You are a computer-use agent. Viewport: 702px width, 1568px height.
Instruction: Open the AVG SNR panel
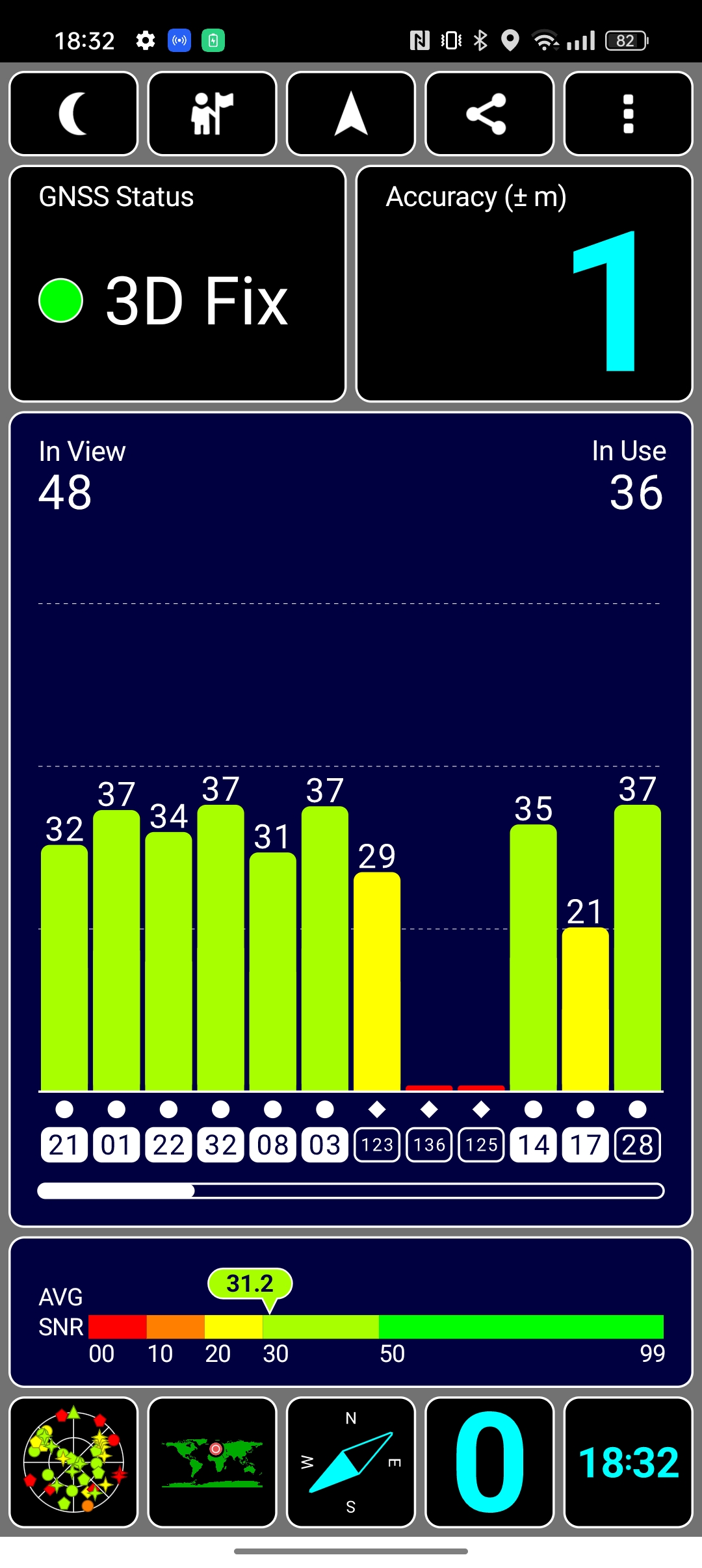click(x=351, y=1312)
